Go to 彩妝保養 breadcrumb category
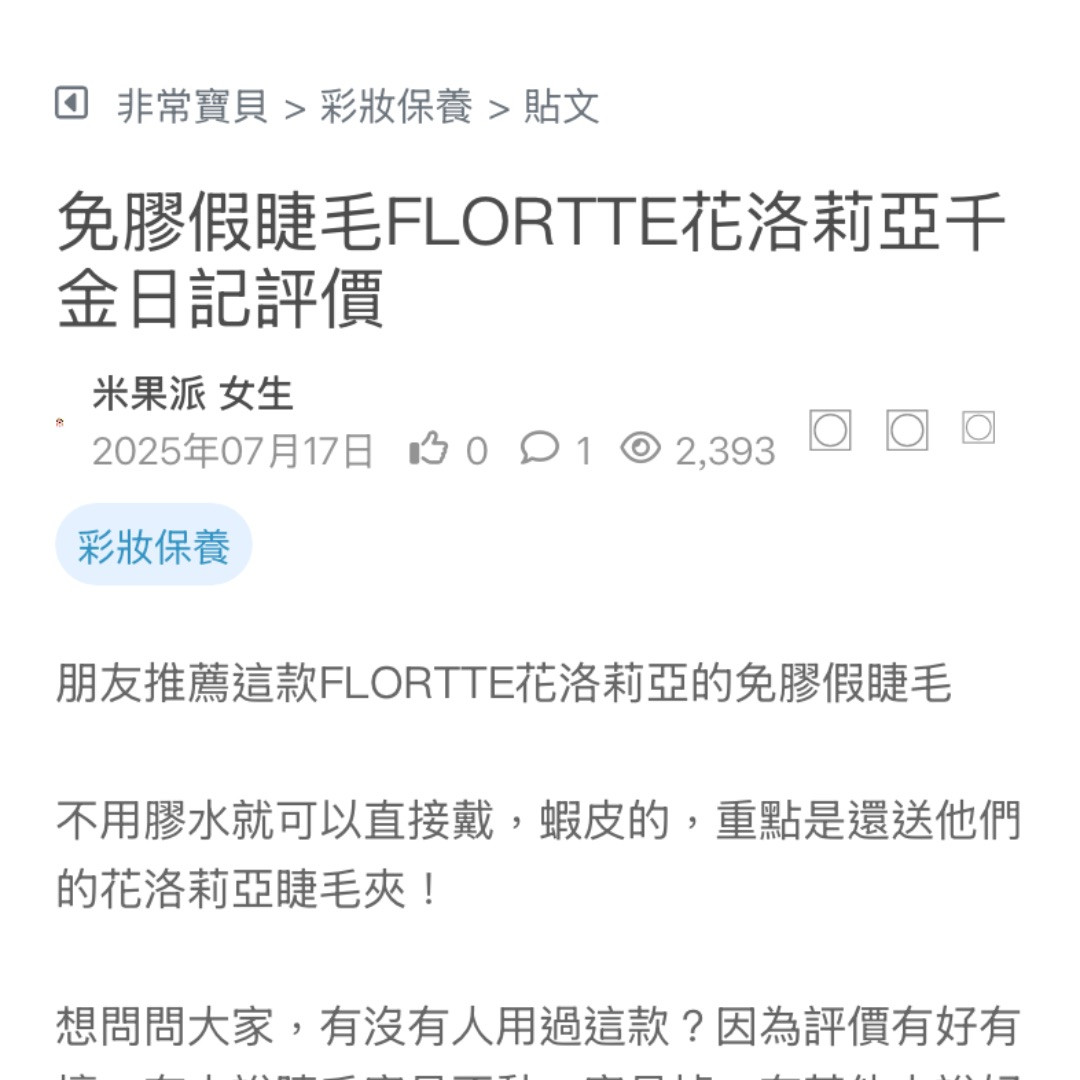The image size is (1080, 1080). click(396, 107)
